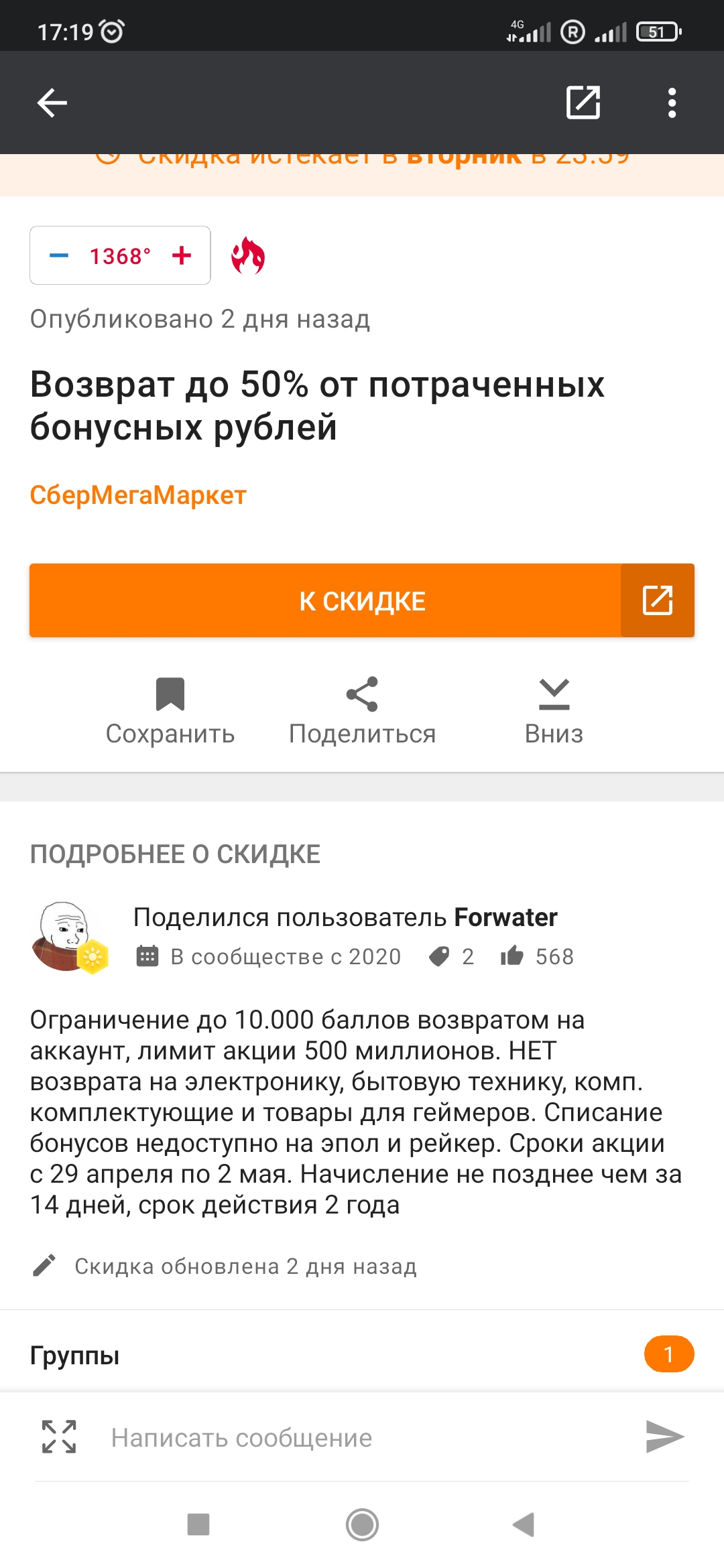Expand the comment editor to full screen

[x=59, y=1437]
